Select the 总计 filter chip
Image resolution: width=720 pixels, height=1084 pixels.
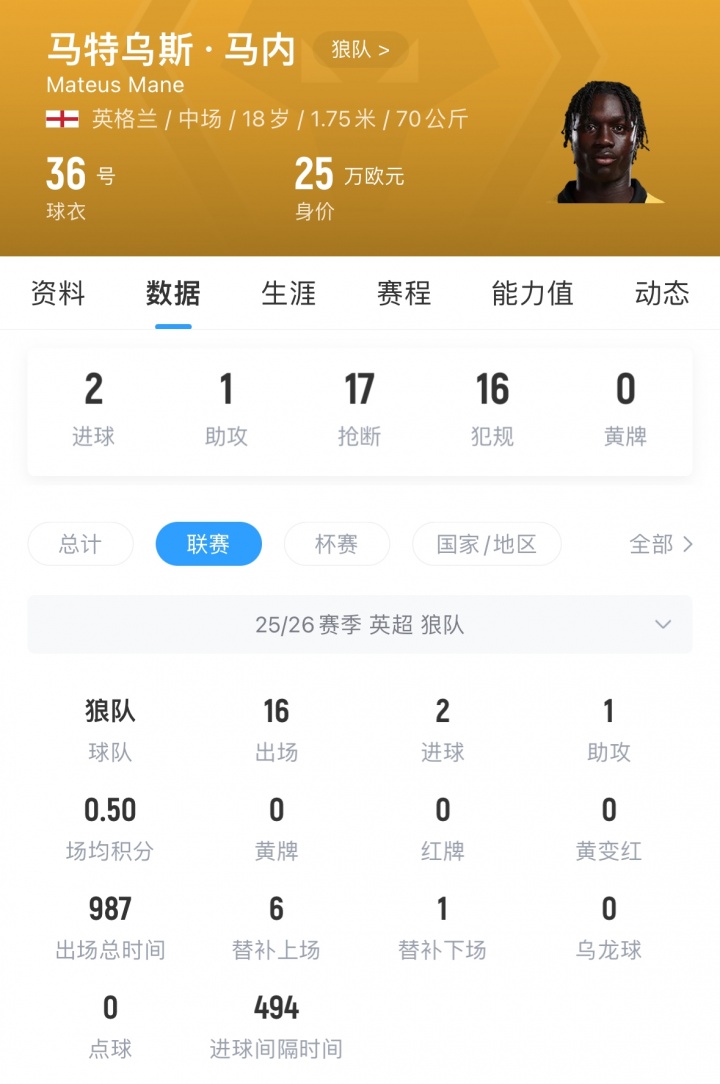(x=80, y=544)
